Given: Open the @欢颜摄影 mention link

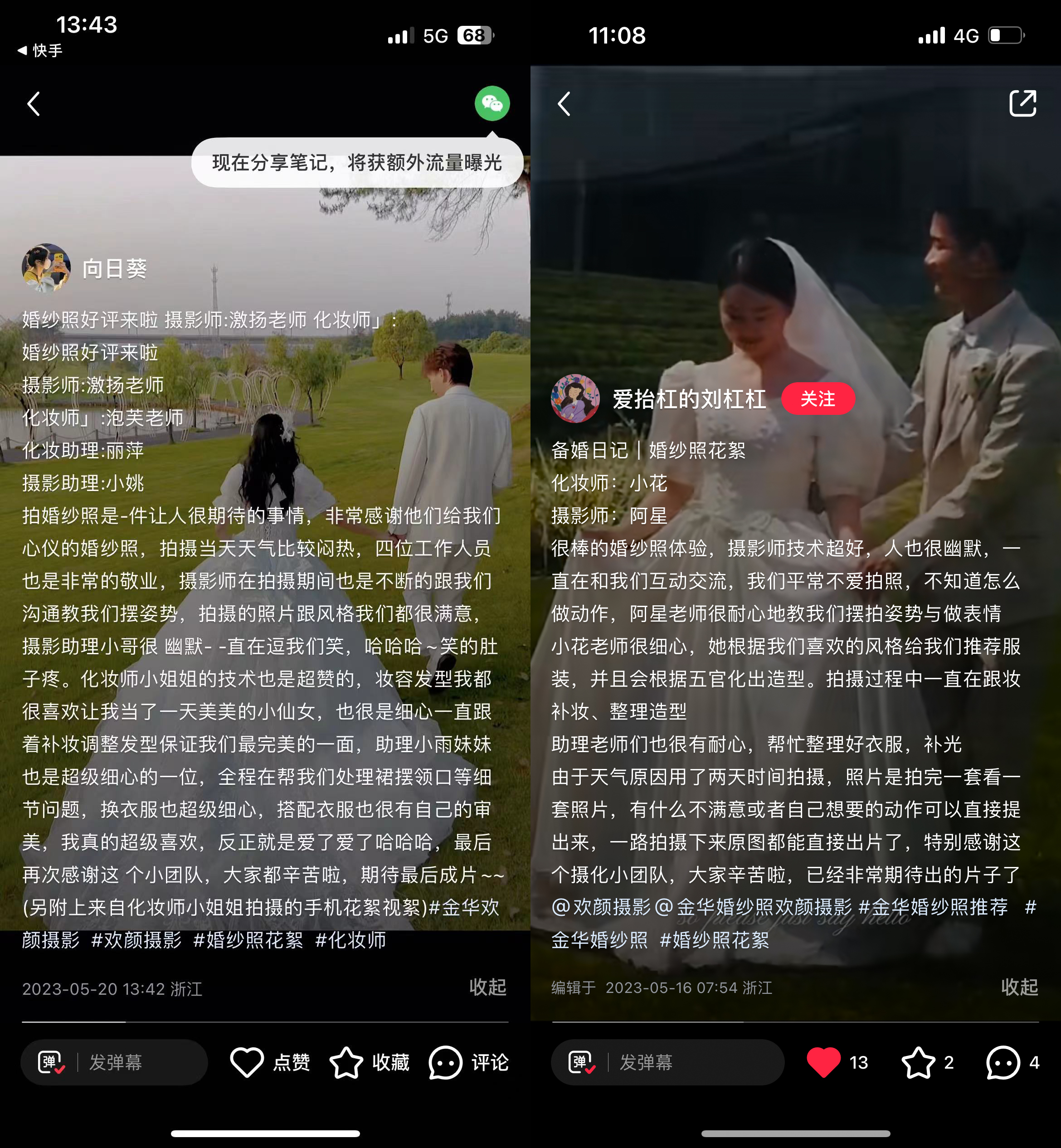Looking at the screenshot, I should pos(601,907).
